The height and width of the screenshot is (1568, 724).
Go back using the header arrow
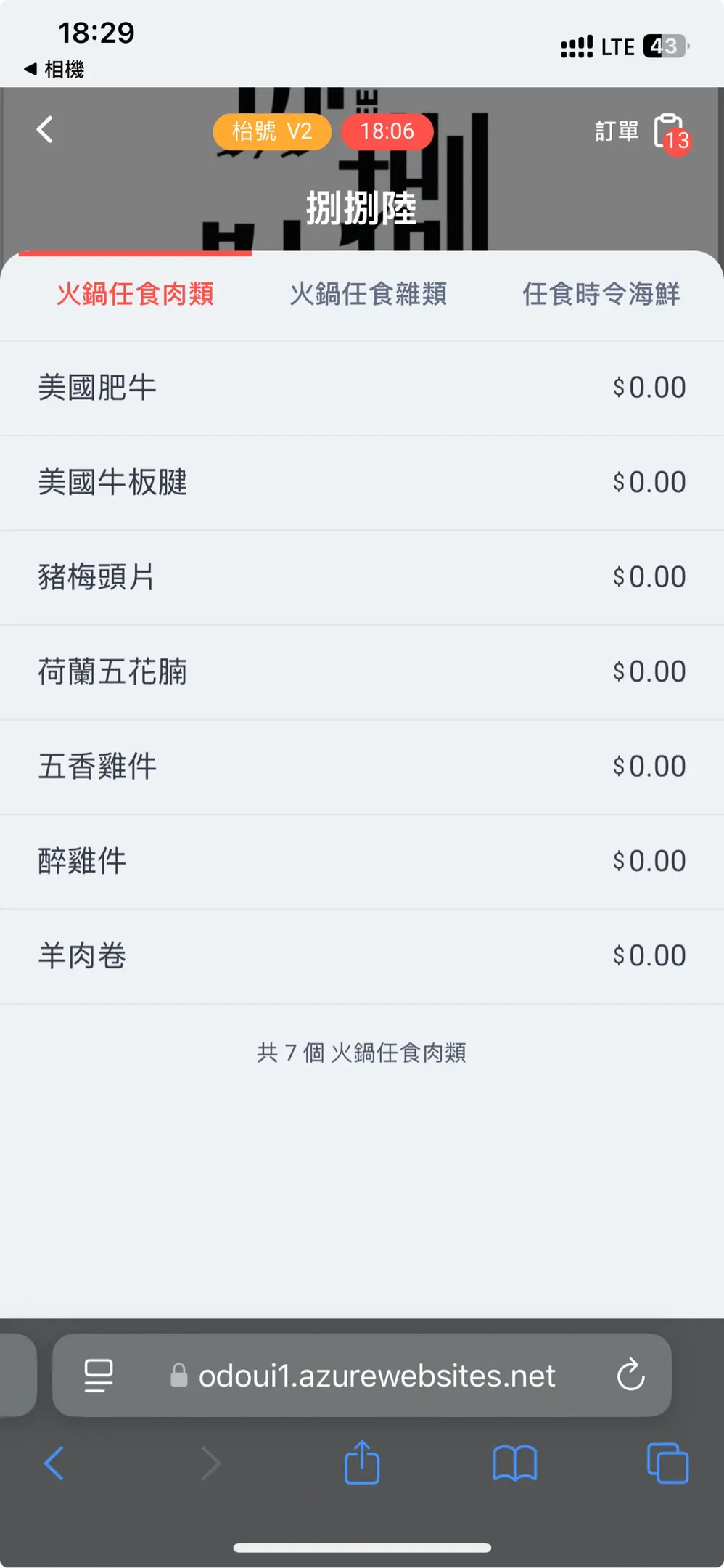pos(45,130)
